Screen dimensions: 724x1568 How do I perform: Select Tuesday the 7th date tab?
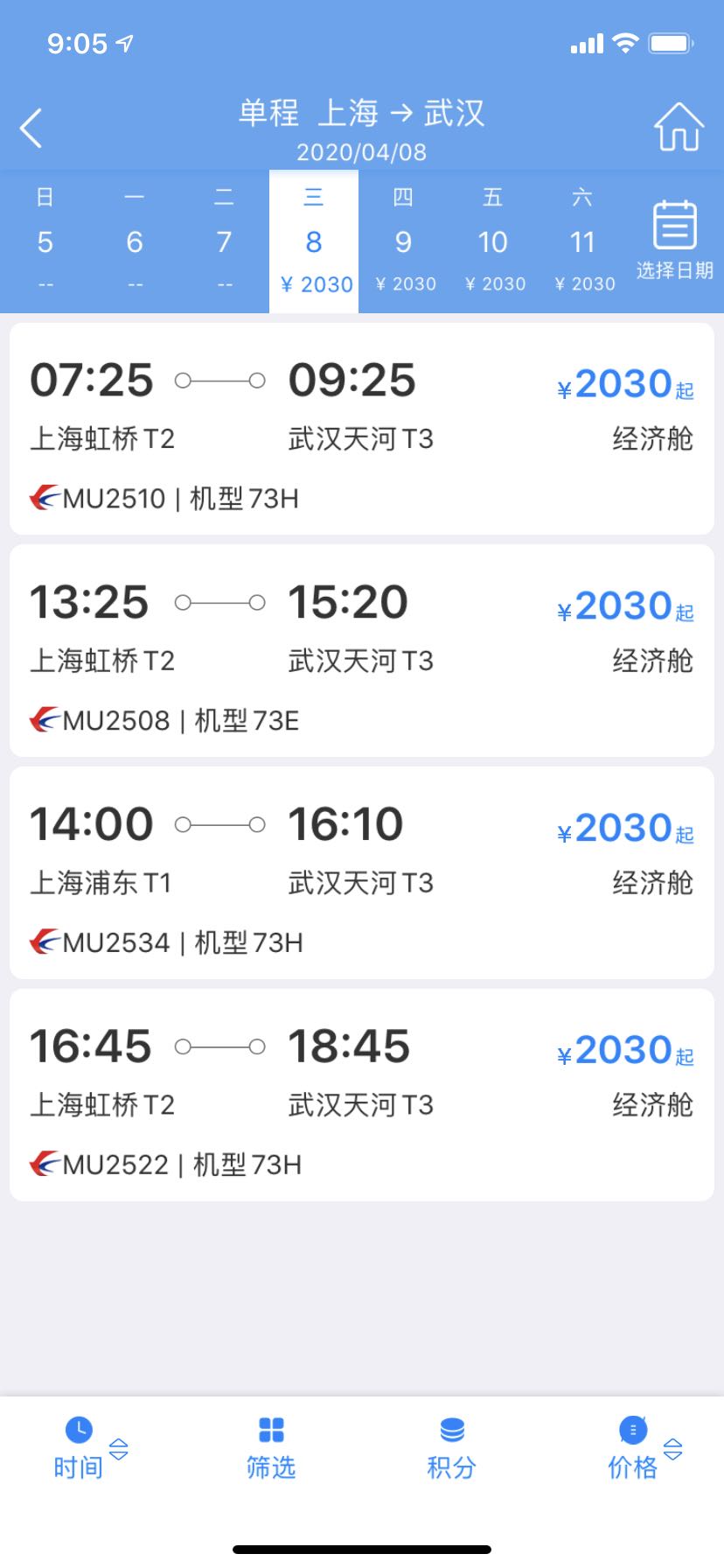[x=225, y=241]
